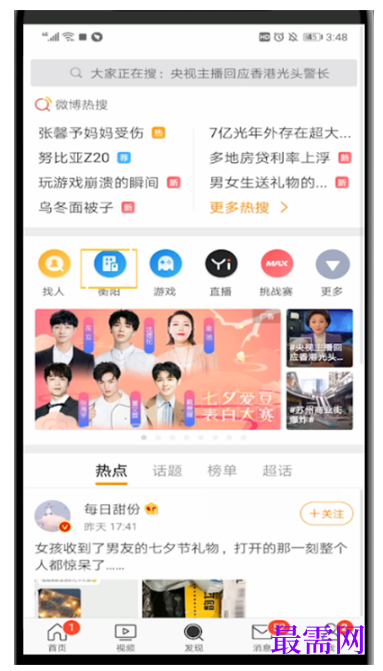Open hot search 多地房贷利率上浮

[270, 157]
